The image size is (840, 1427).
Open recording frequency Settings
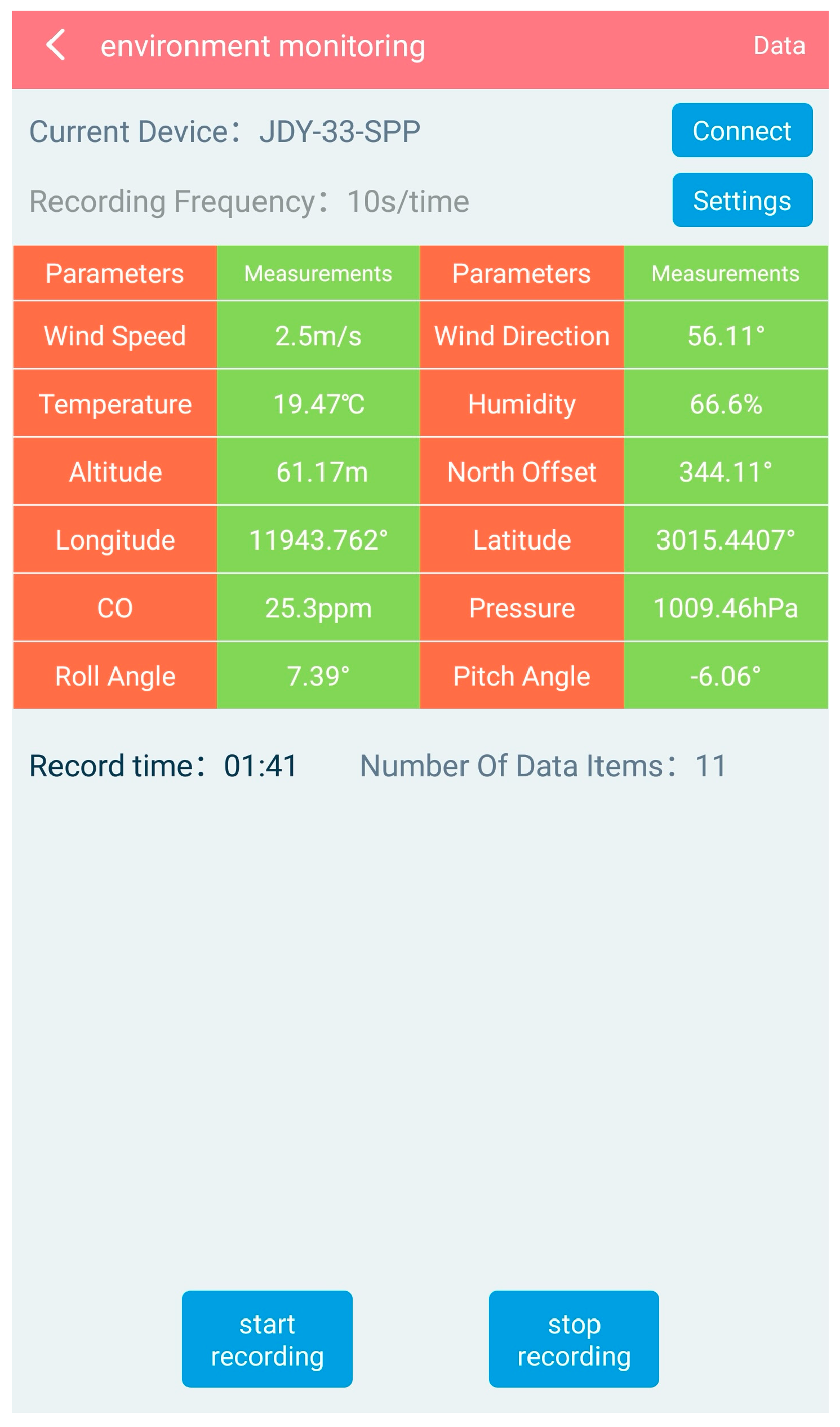tap(741, 201)
